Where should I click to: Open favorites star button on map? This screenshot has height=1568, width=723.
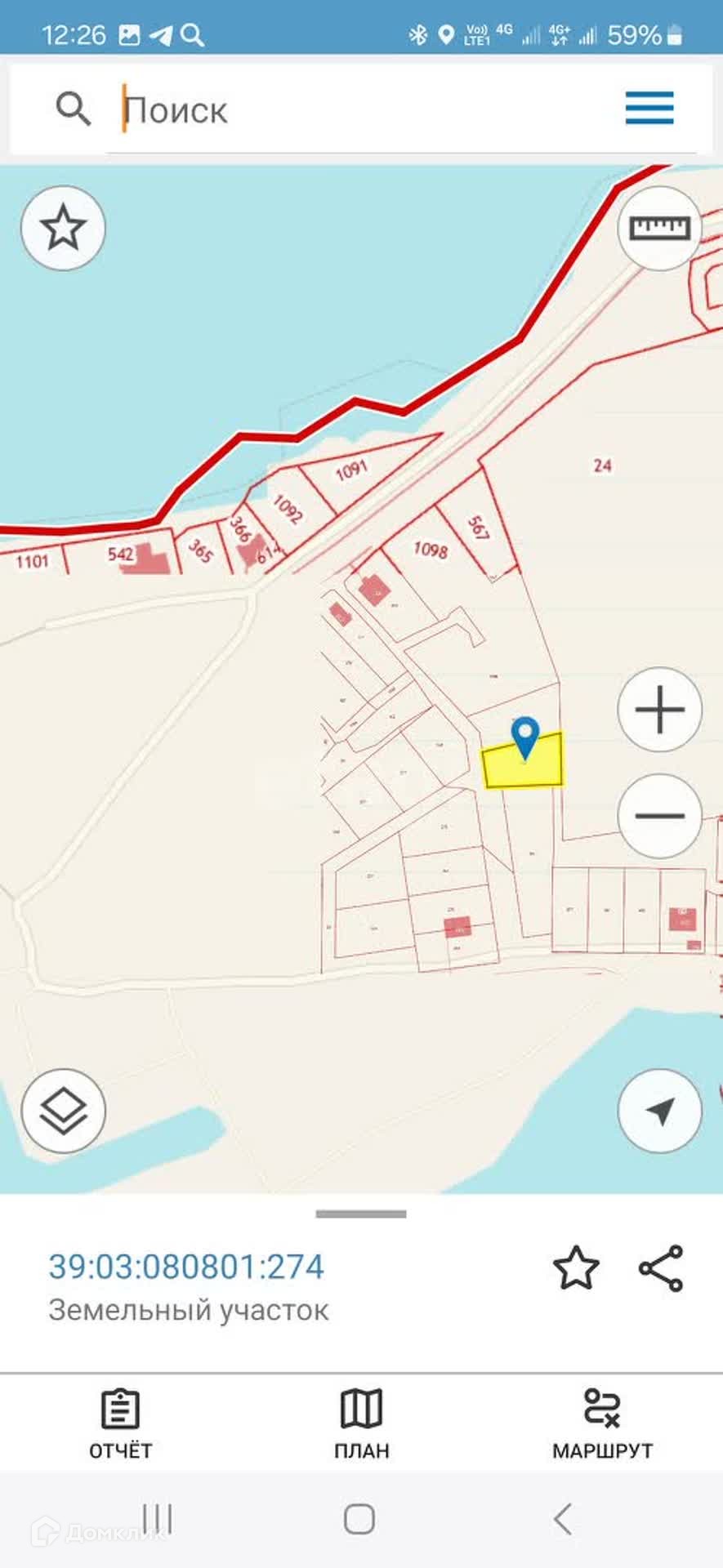coord(63,229)
